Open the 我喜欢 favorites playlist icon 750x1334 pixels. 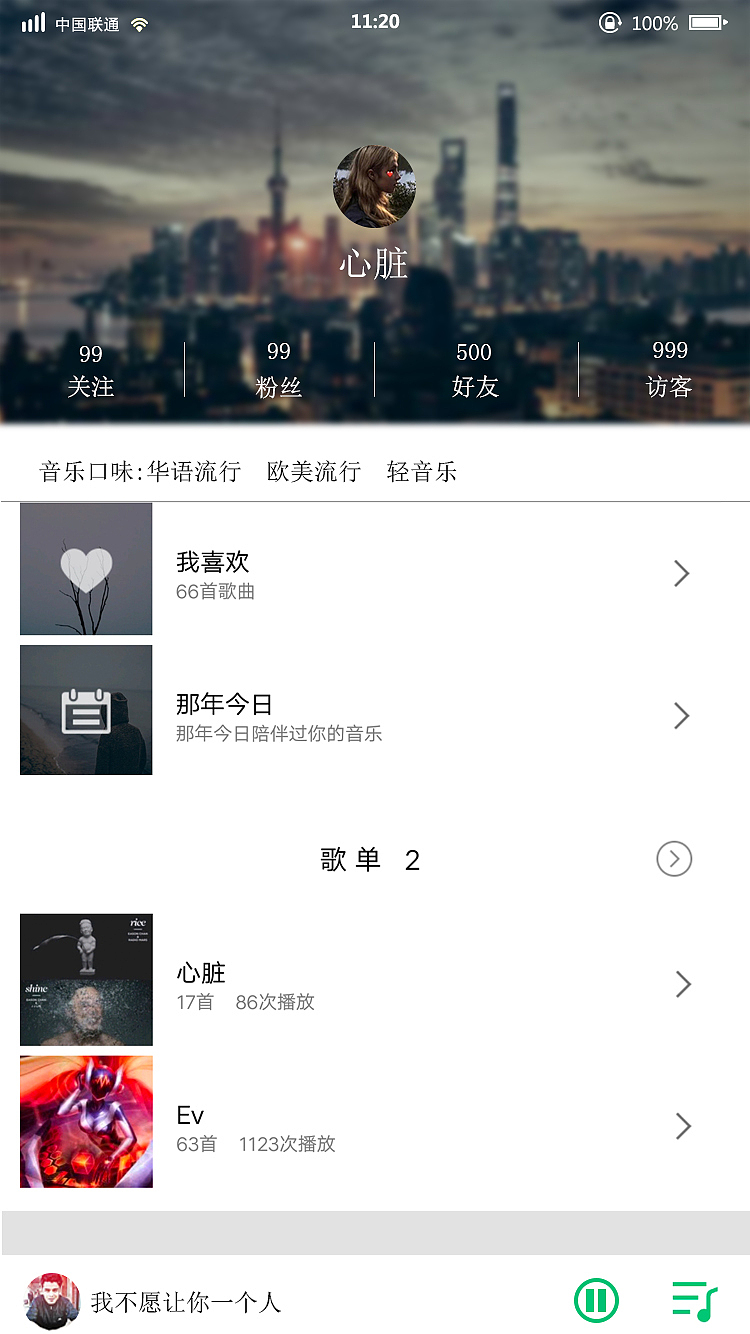pyautogui.click(x=85, y=569)
